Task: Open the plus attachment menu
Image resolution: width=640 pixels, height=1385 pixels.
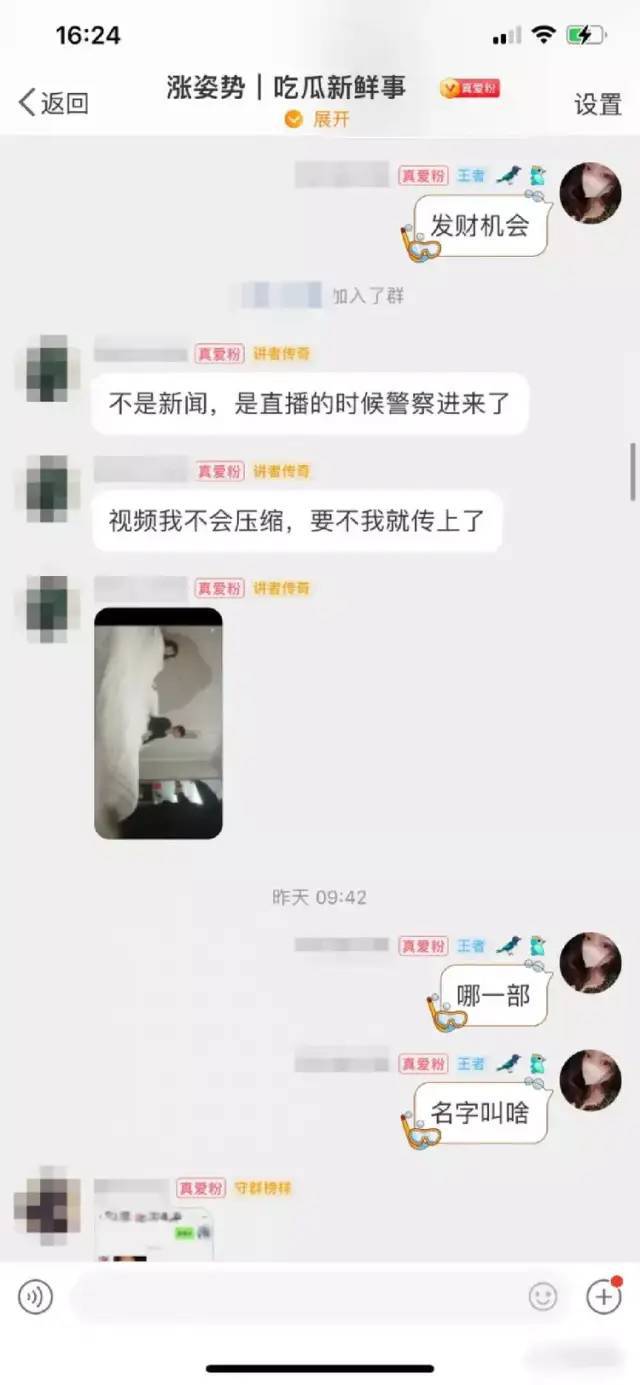Action: [x=603, y=1297]
